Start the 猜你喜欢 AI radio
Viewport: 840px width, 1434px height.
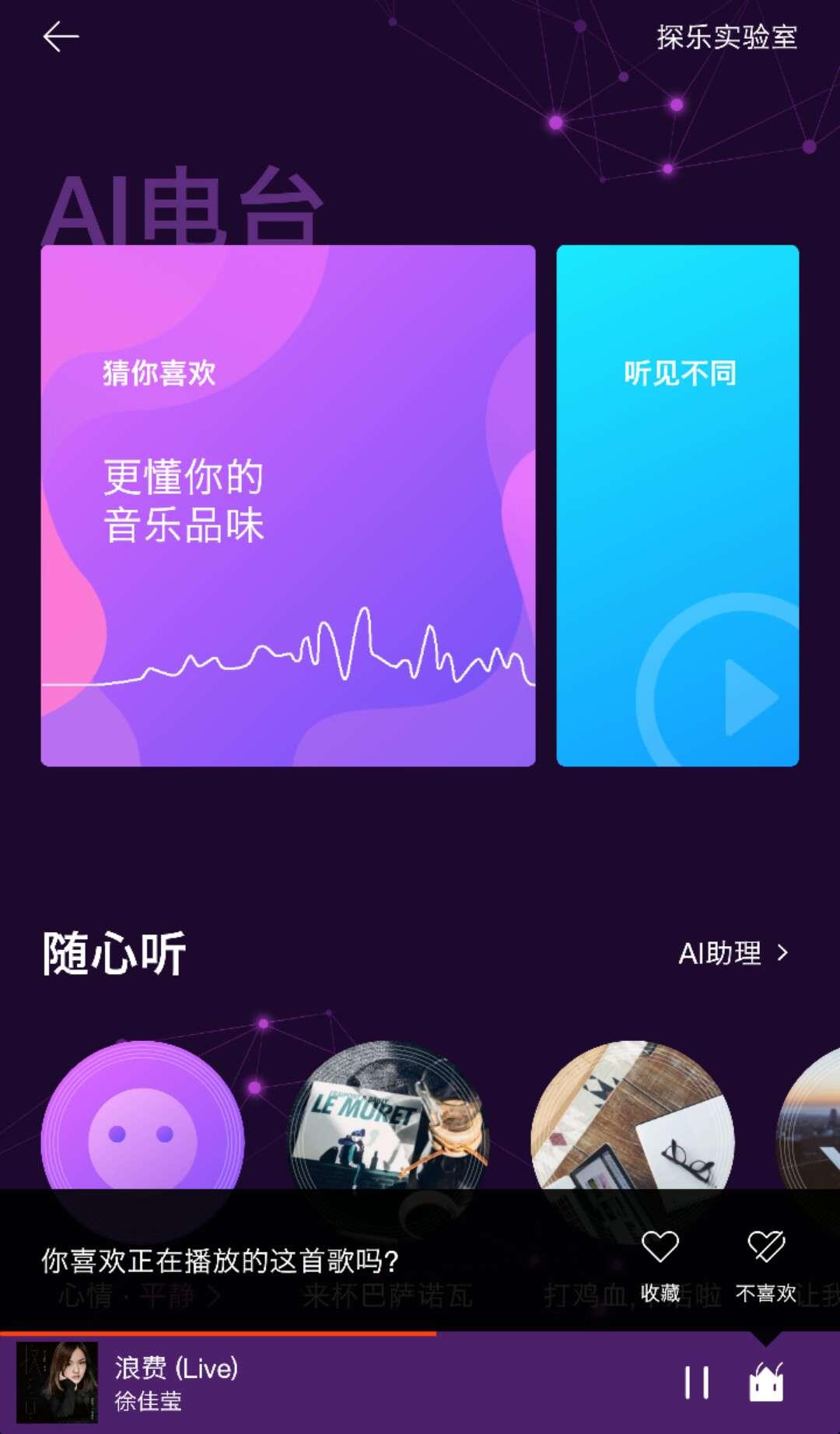[288, 506]
